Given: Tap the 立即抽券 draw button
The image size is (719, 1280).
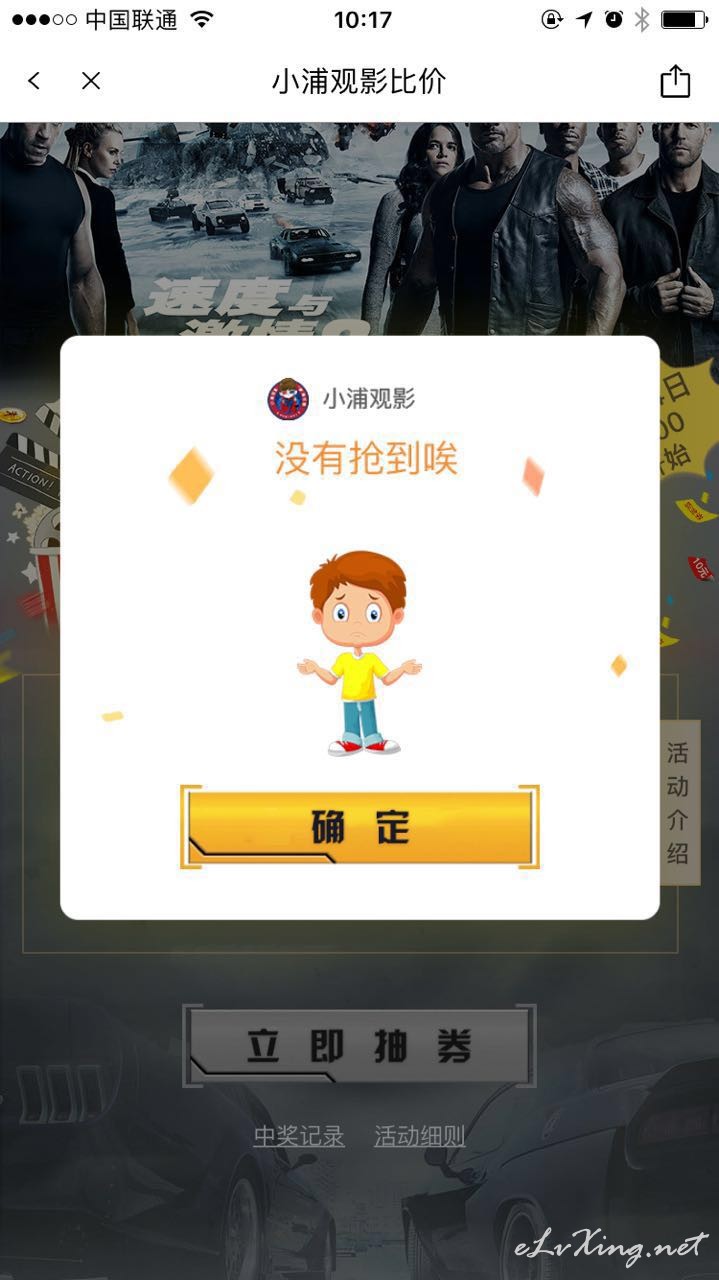Looking at the screenshot, I should point(359,1045).
